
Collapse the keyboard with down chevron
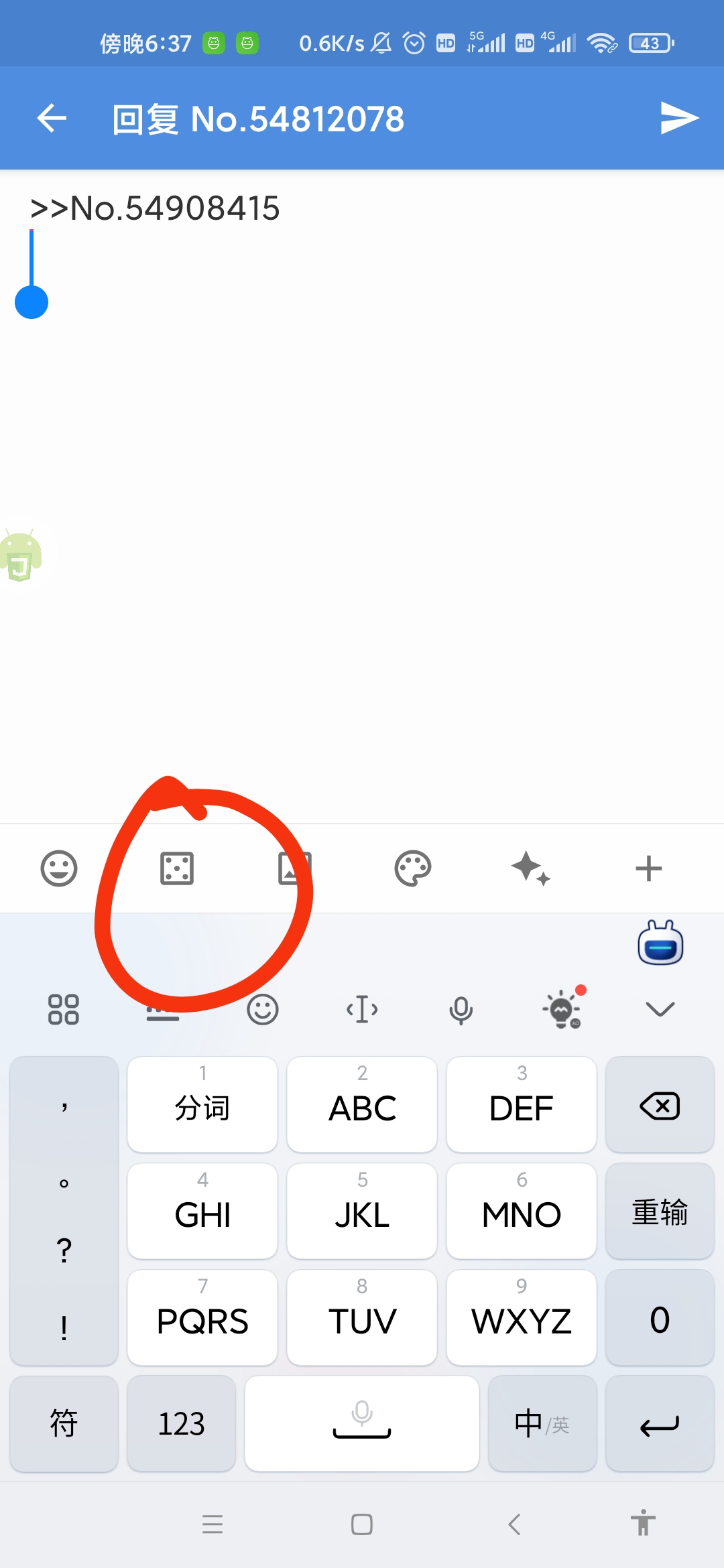click(660, 1009)
